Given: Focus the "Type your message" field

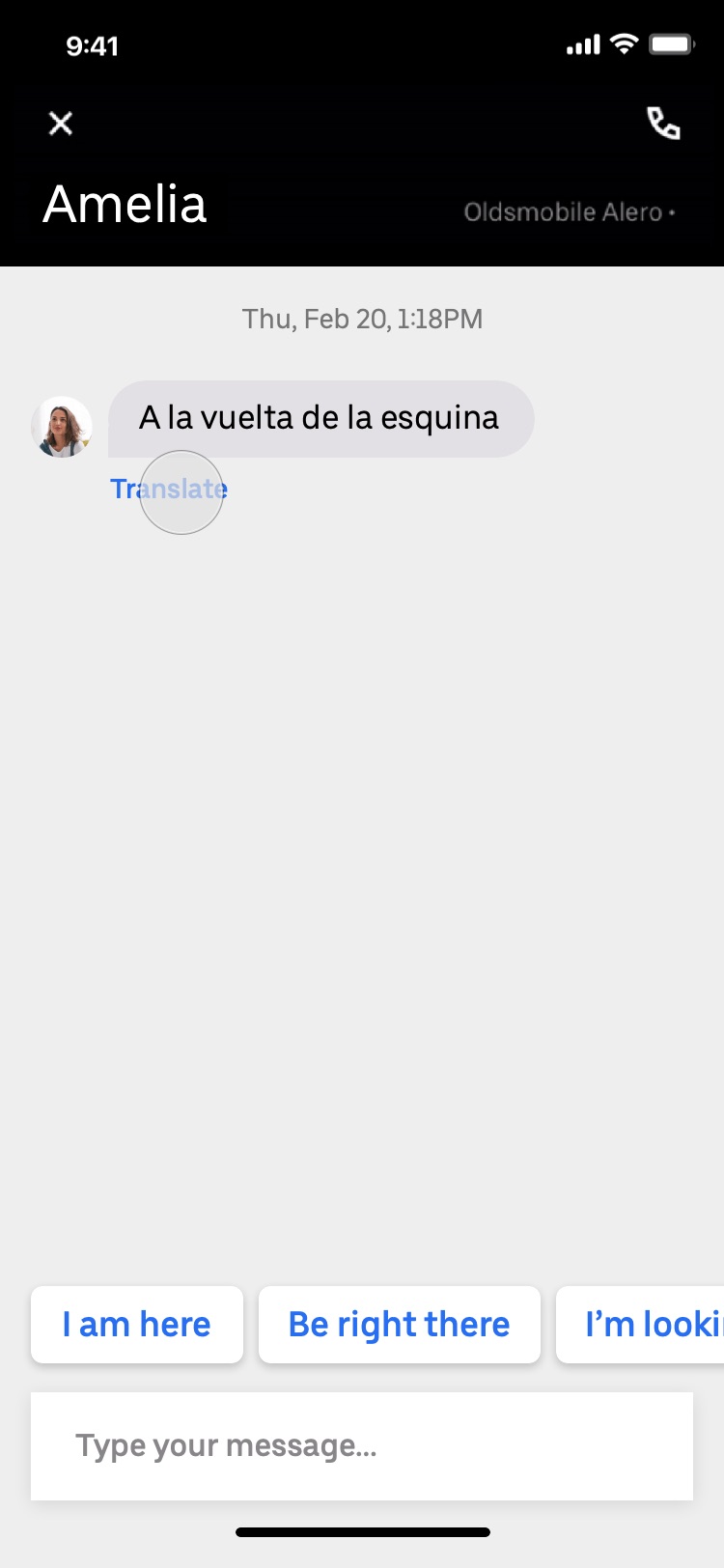Looking at the screenshot, I should 362,1446.
